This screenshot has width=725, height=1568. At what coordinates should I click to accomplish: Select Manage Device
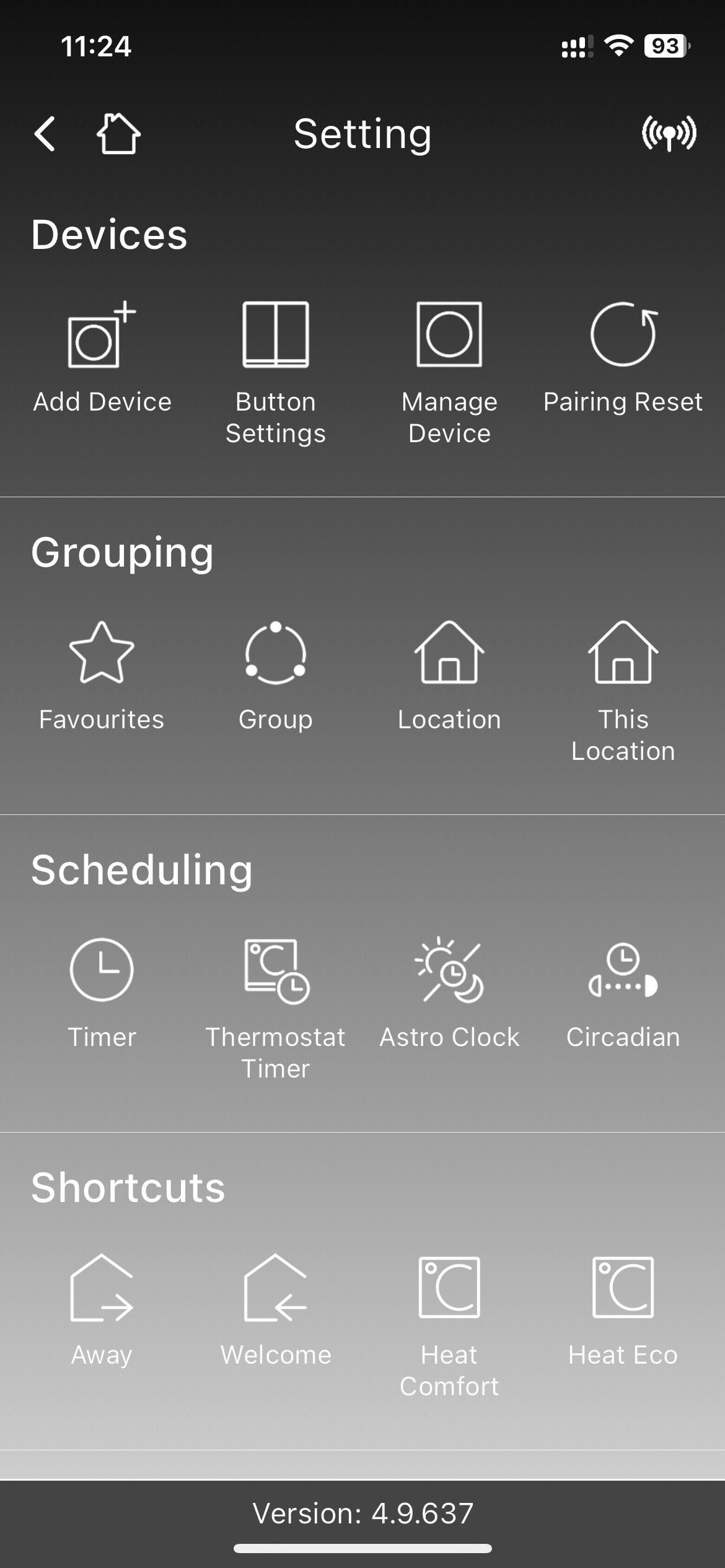[449, 372]
